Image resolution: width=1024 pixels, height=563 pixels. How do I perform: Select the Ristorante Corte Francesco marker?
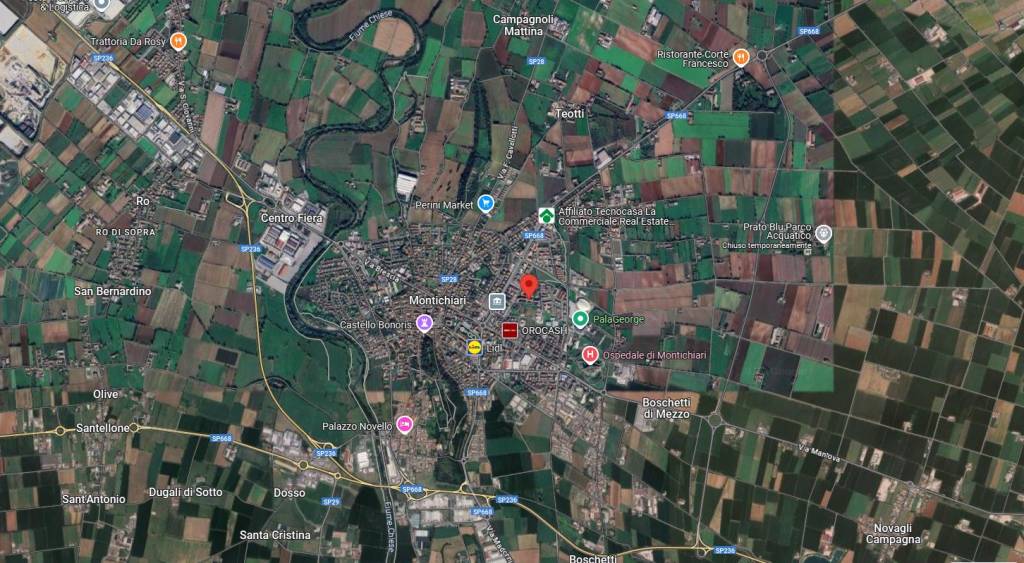[x=741, y=57]
